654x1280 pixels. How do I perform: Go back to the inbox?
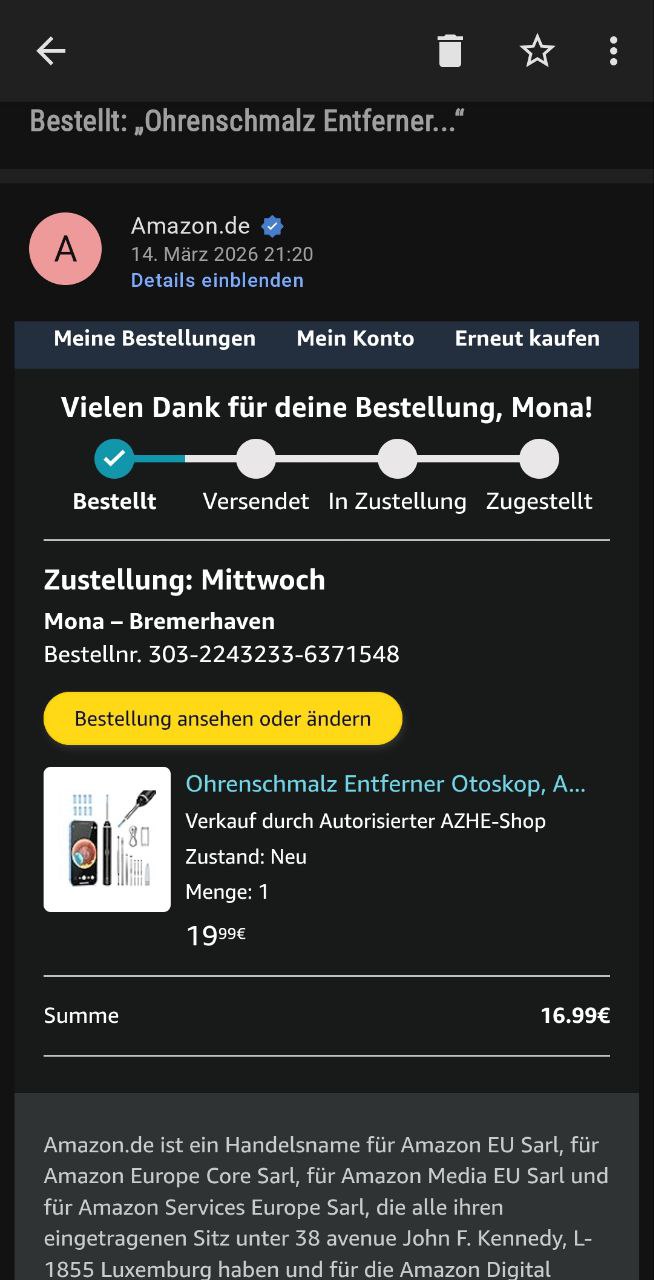(51, 51)
